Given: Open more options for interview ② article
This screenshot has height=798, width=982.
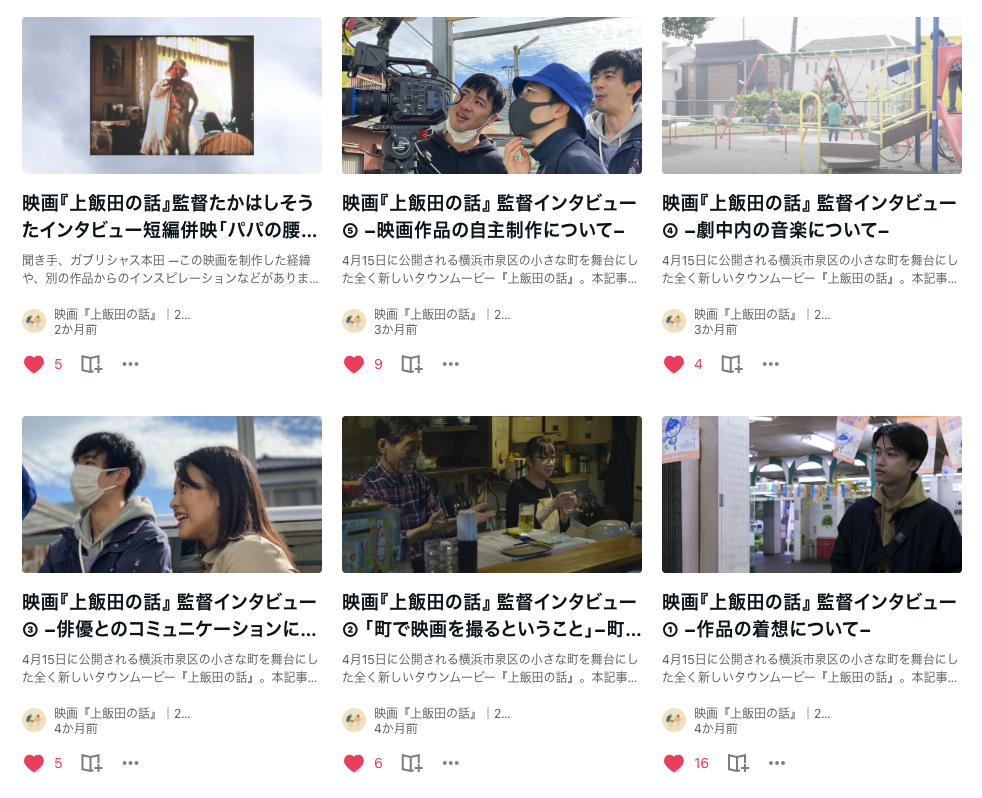Looking at the screenshot, I should pos(450,763).
